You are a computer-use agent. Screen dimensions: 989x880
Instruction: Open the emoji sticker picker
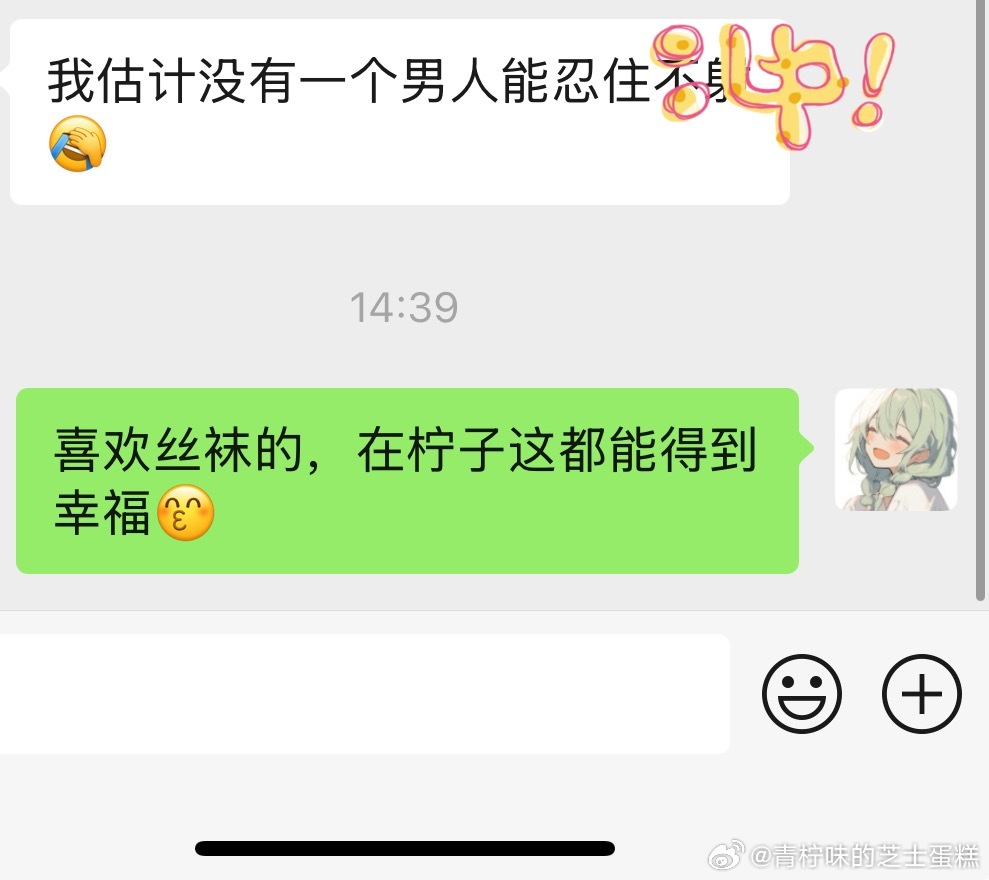(801, 694)
